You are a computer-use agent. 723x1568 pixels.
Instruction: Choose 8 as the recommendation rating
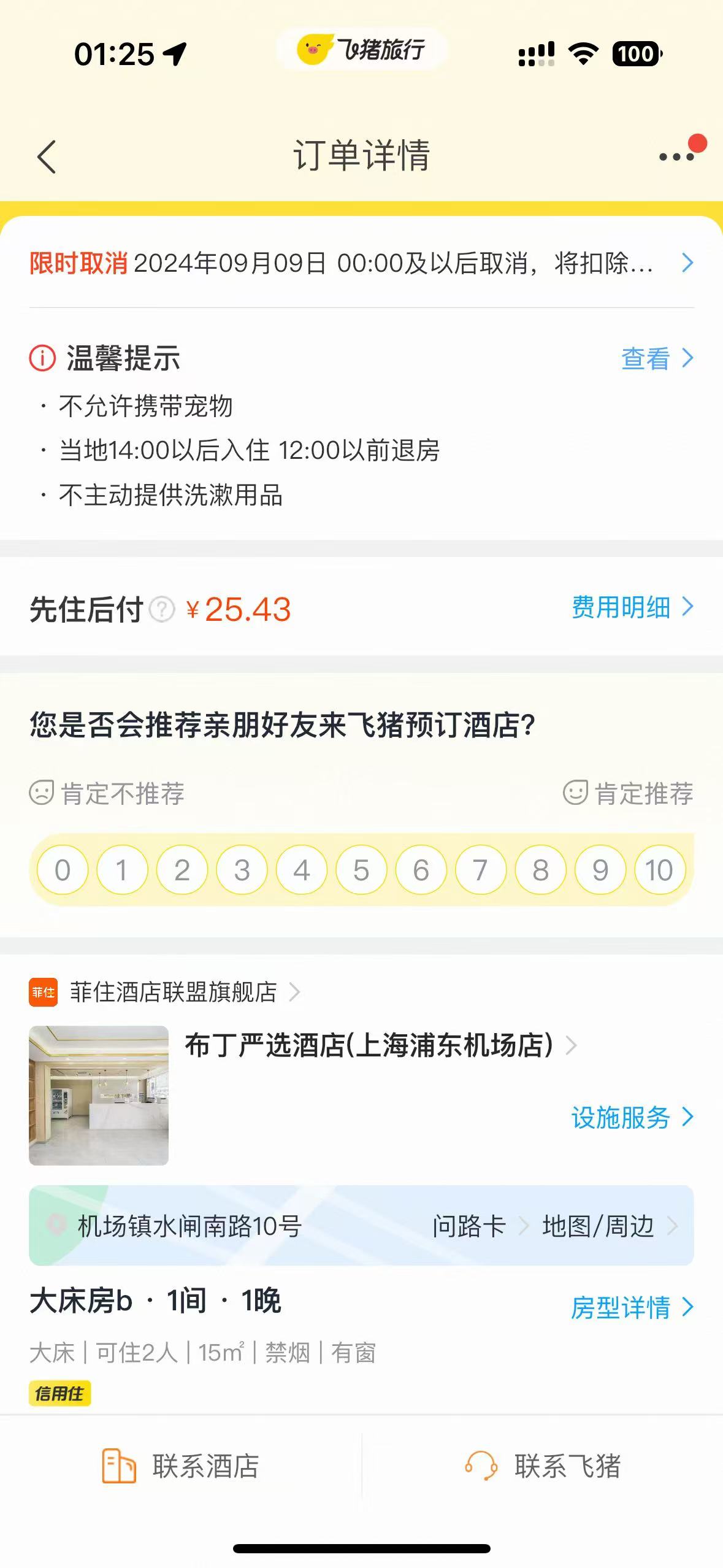pyautogui.click(x=540, y=870)
